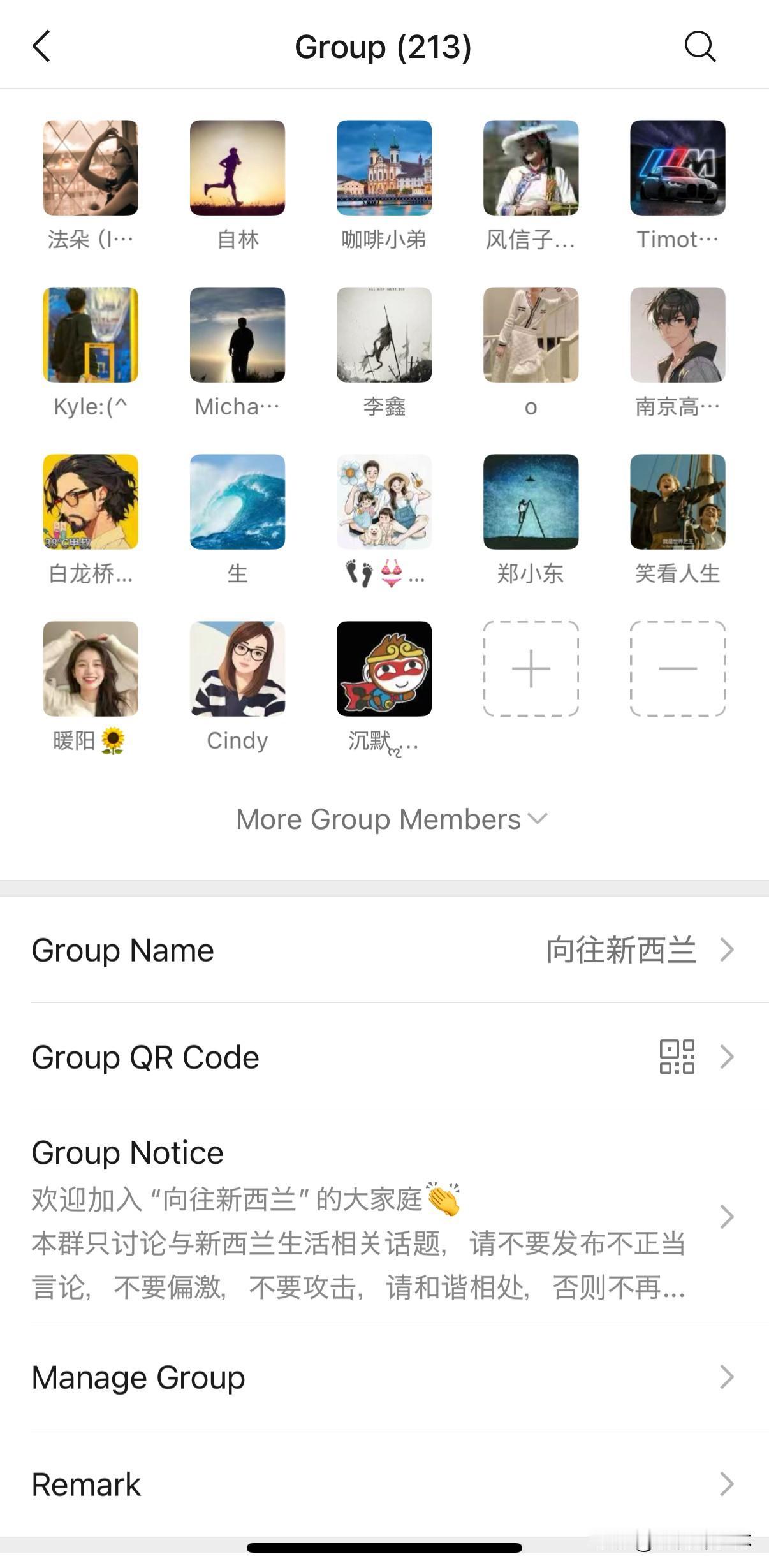The height and width of the screenshot is (1568, 769).
Task: Select the member named 生
Action: tap(237, 502)
